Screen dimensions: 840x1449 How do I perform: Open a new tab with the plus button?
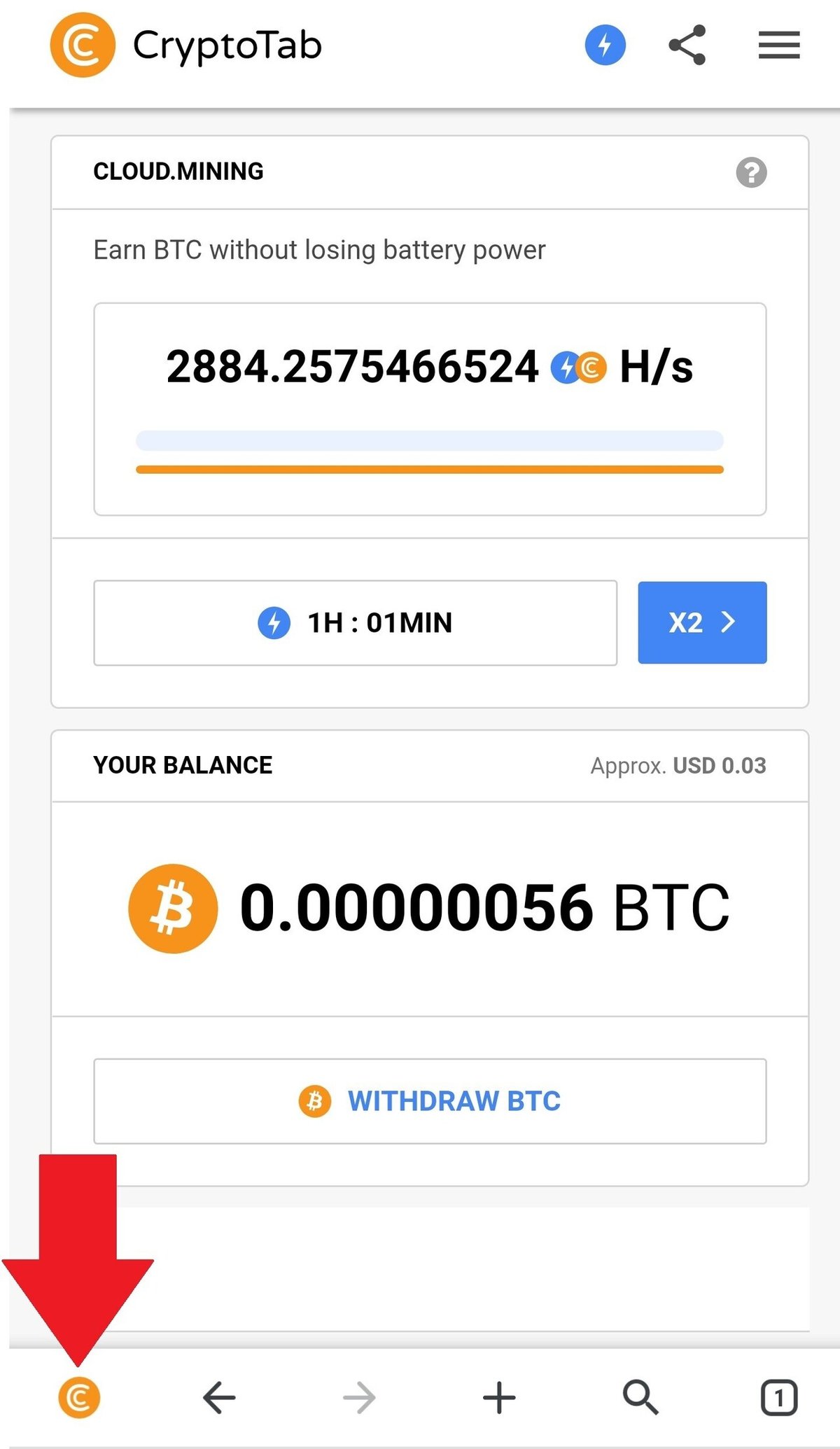(498, 1397)
